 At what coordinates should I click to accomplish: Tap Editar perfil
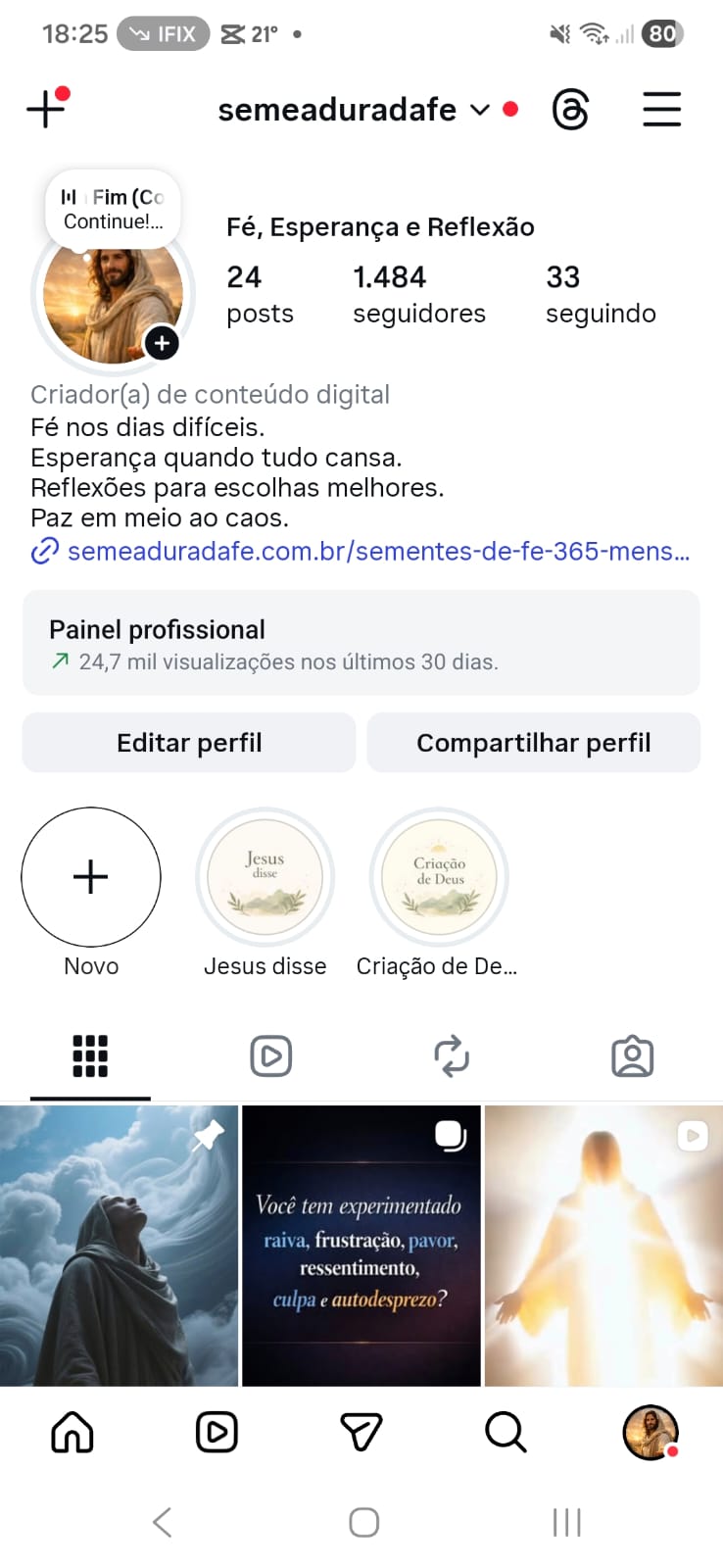189,743
